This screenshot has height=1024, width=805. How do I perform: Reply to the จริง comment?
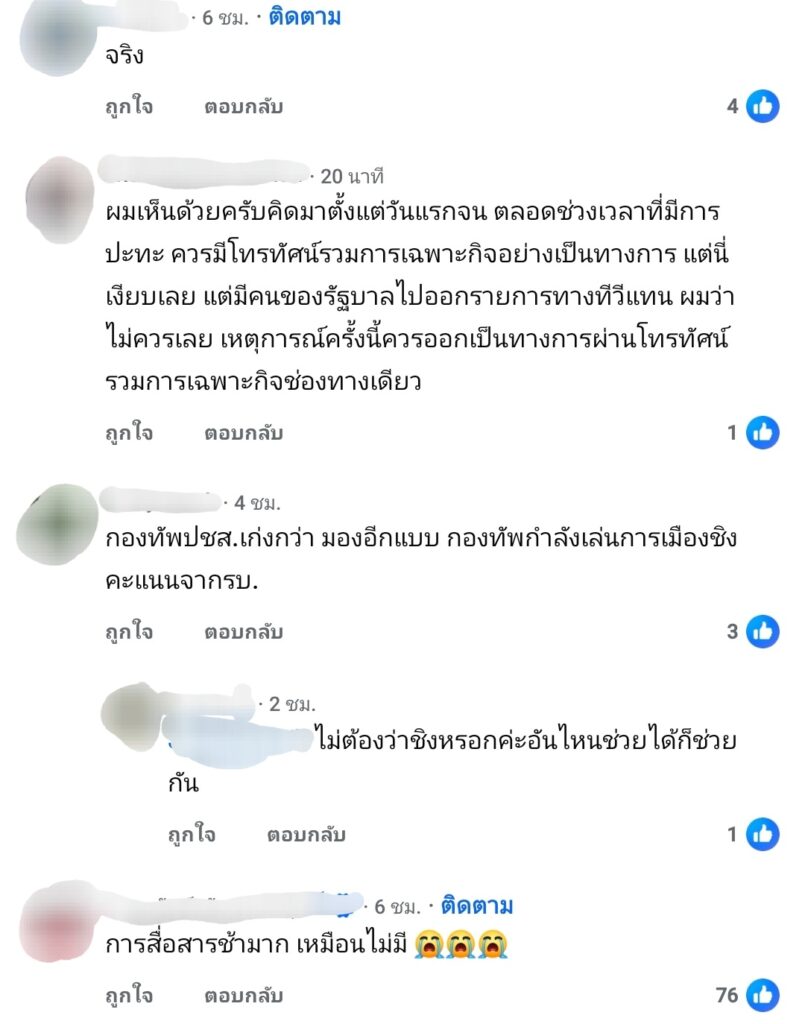[x=244, y=106]
